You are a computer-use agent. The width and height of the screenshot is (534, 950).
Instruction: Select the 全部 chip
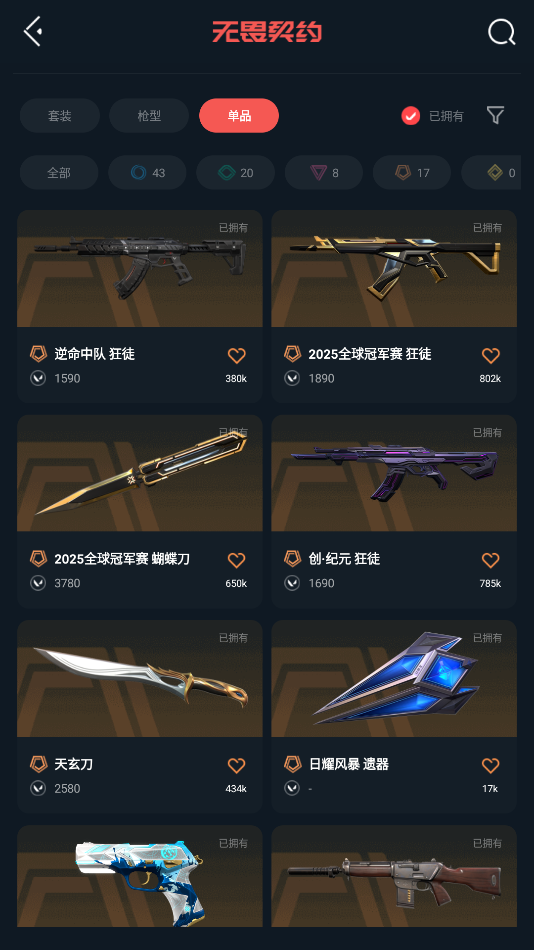click(59, 173)
